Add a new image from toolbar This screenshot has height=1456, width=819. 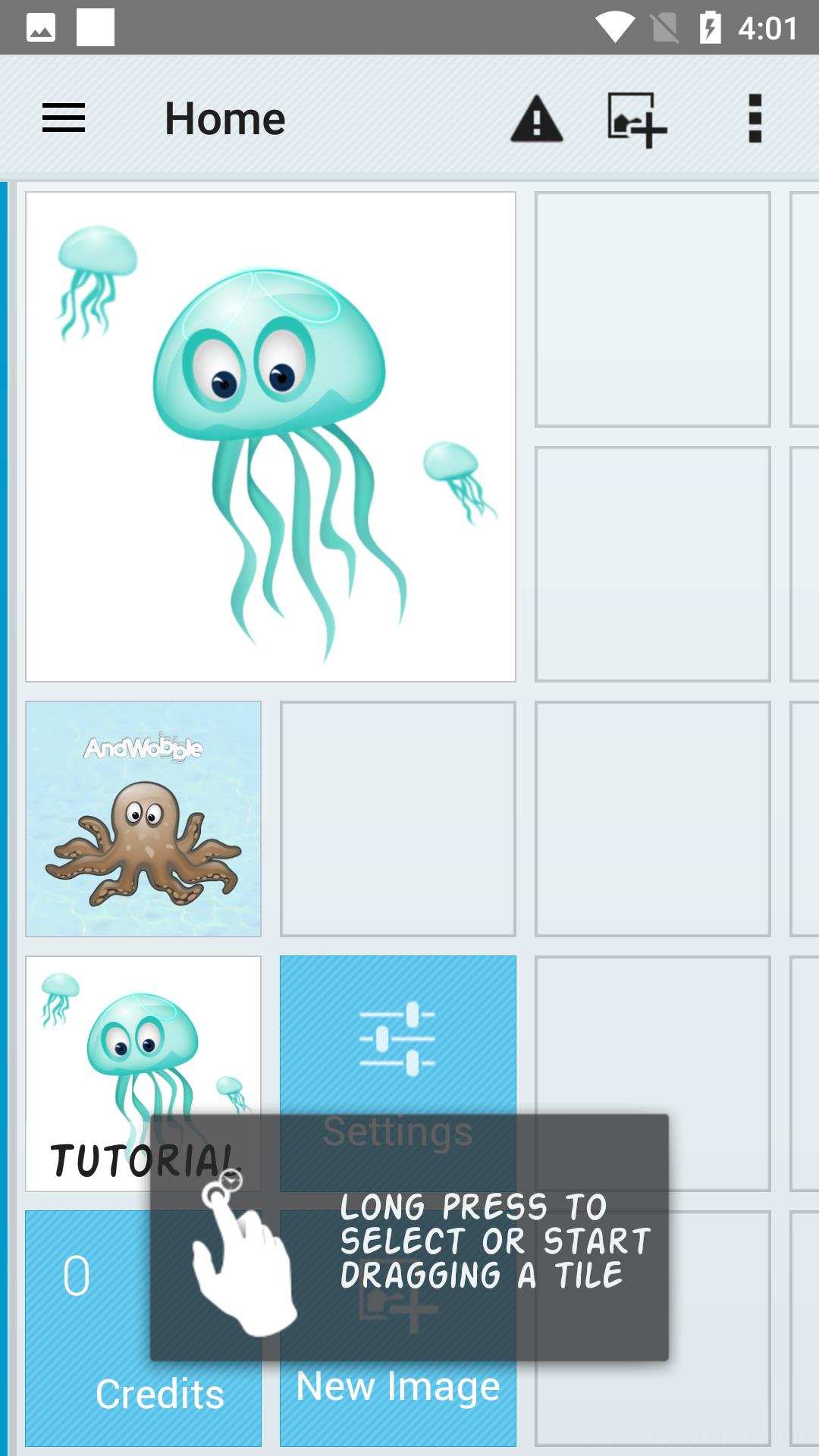(636, 119)
